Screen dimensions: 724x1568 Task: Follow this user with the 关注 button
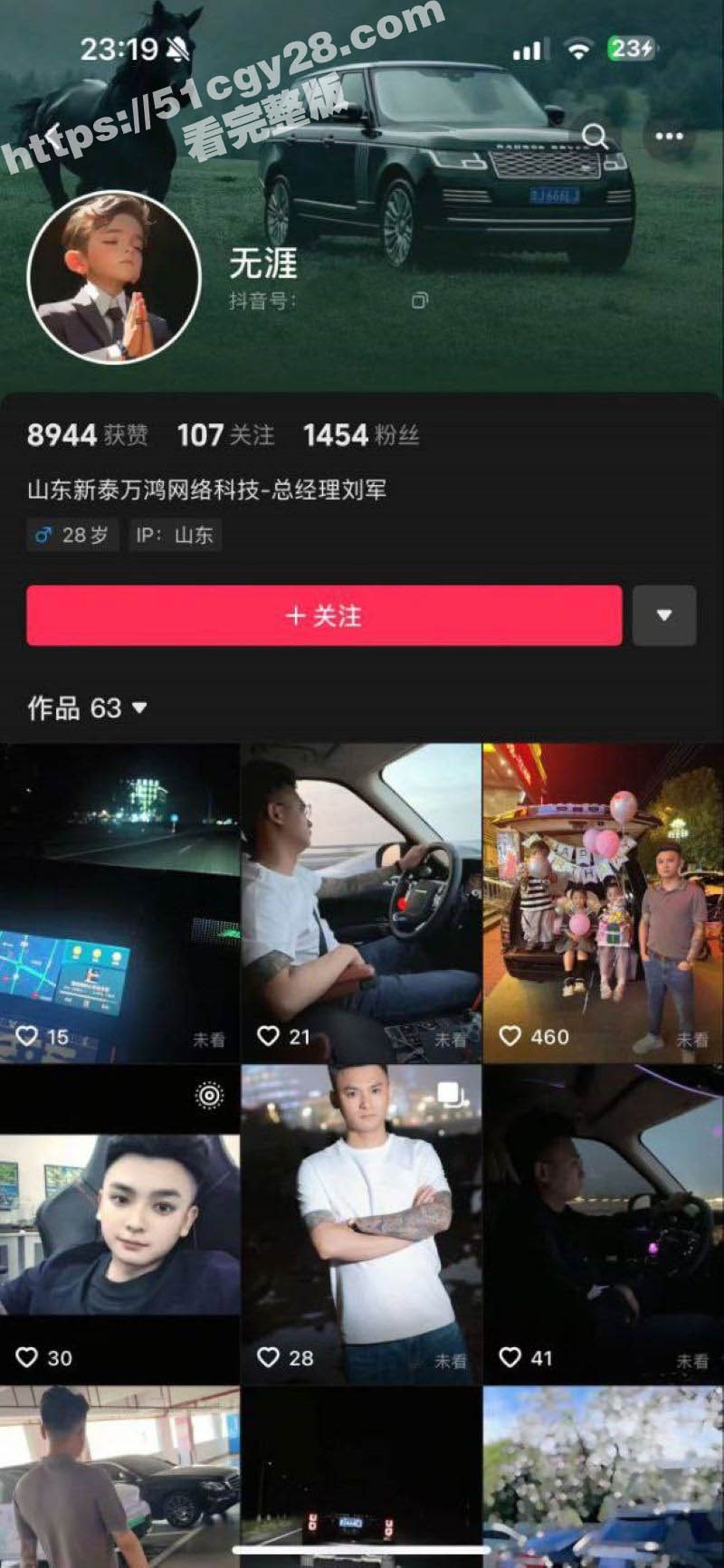point(324,615)
